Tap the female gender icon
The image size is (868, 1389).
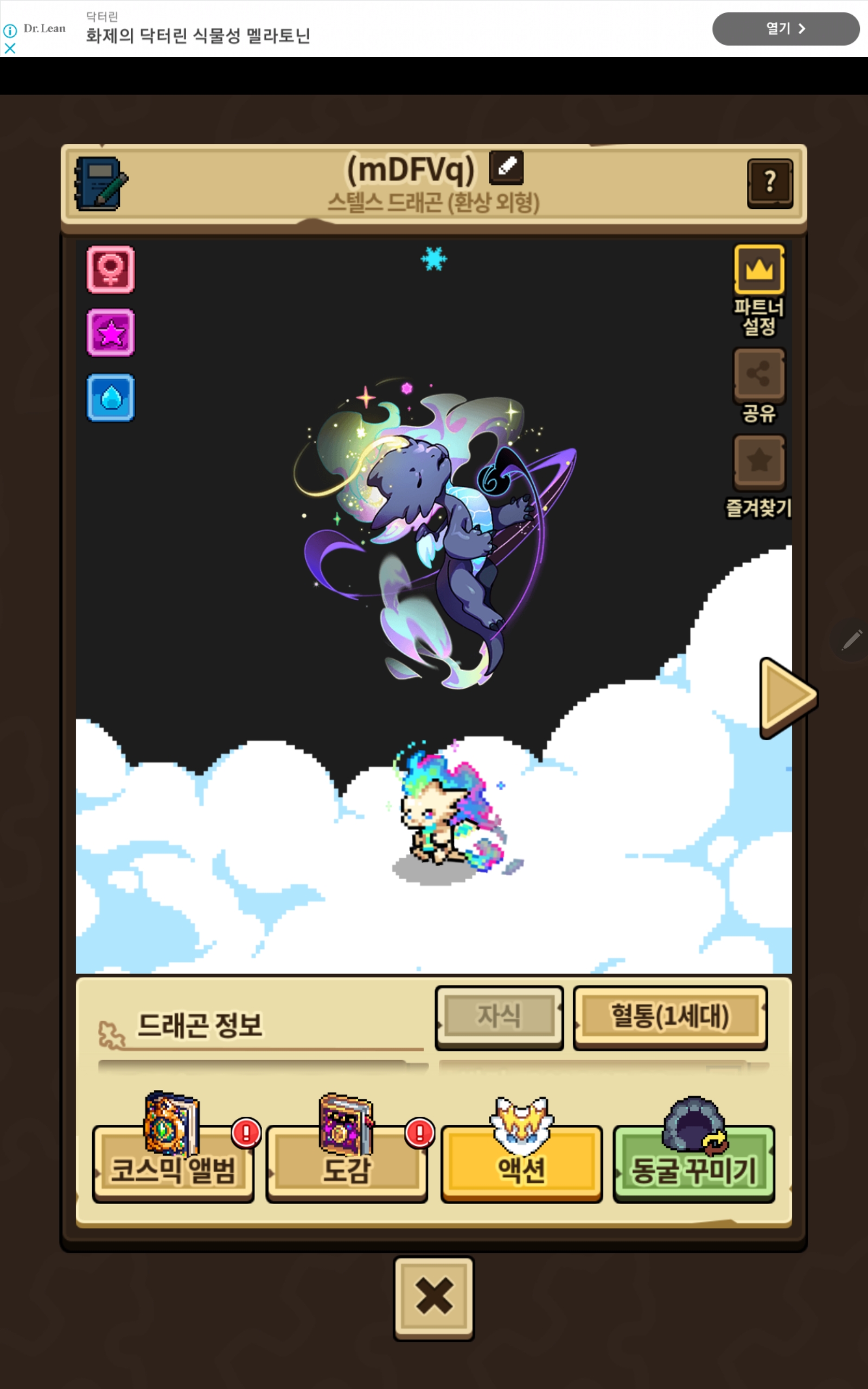pos(111,269)
